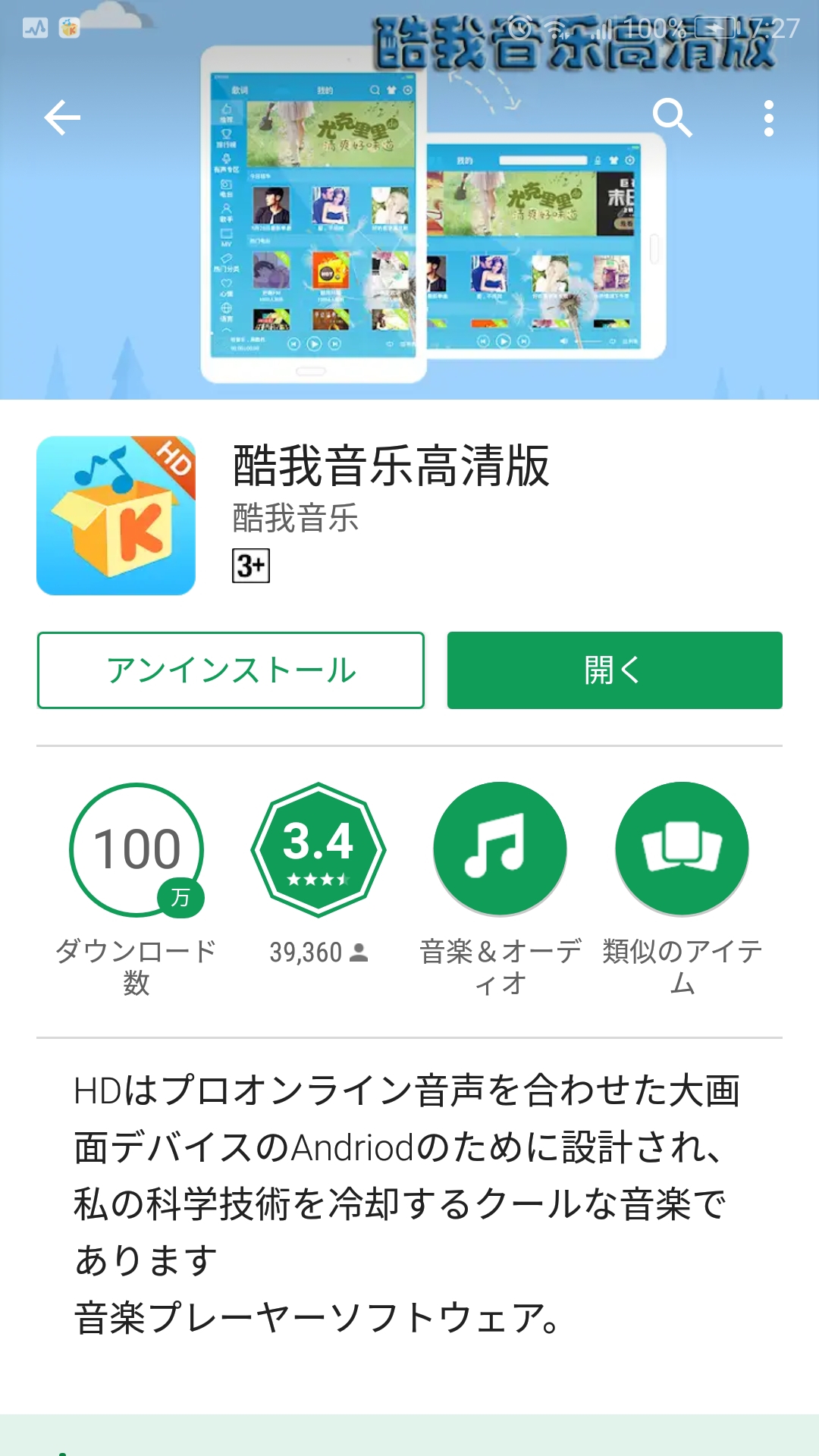The width and height of the screenshot is (819, 1456).
Task: Tap the 3+ content rating badge
Action: point(251,566)
